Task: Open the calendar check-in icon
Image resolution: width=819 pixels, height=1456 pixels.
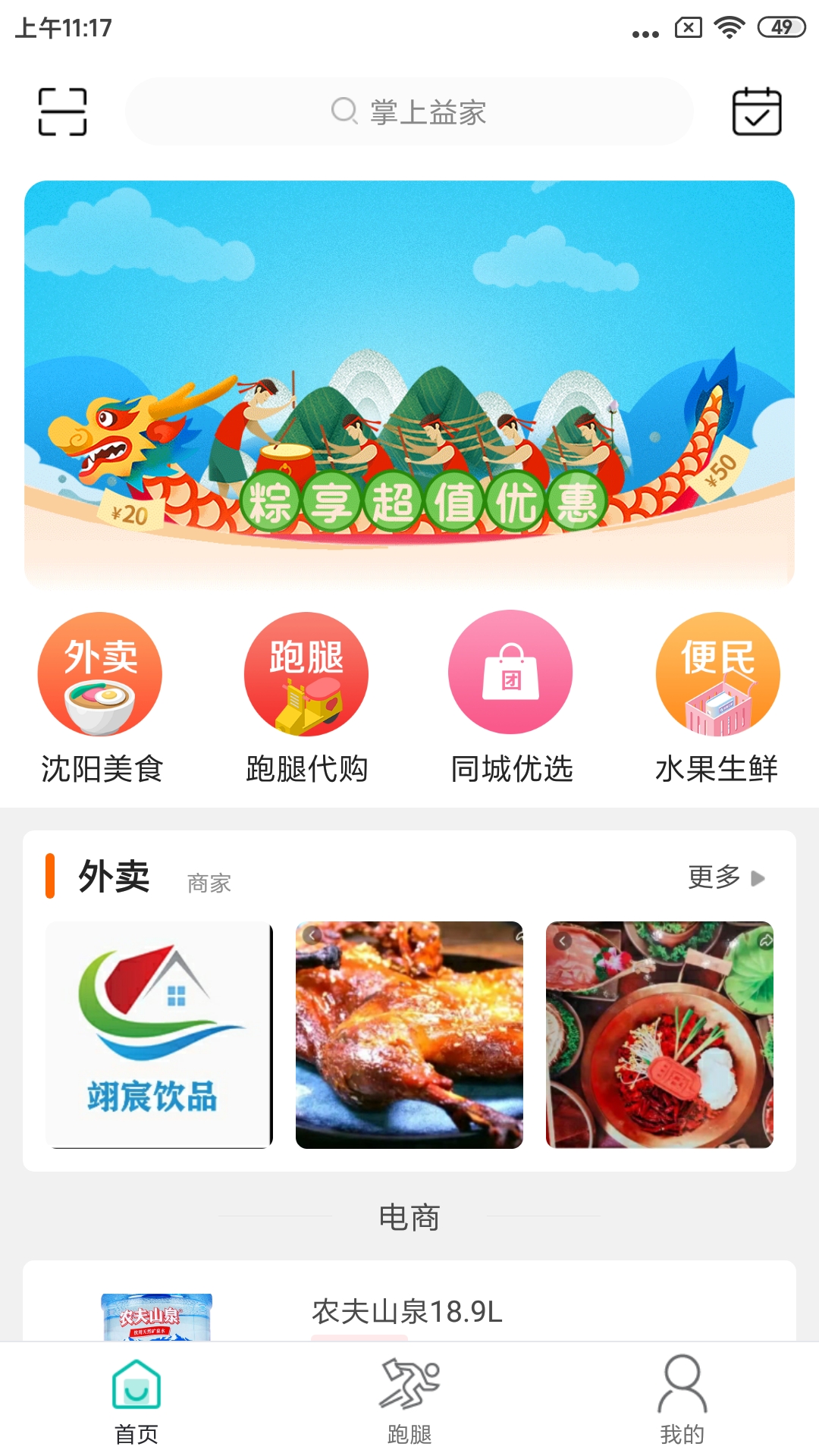Action: 757,111
